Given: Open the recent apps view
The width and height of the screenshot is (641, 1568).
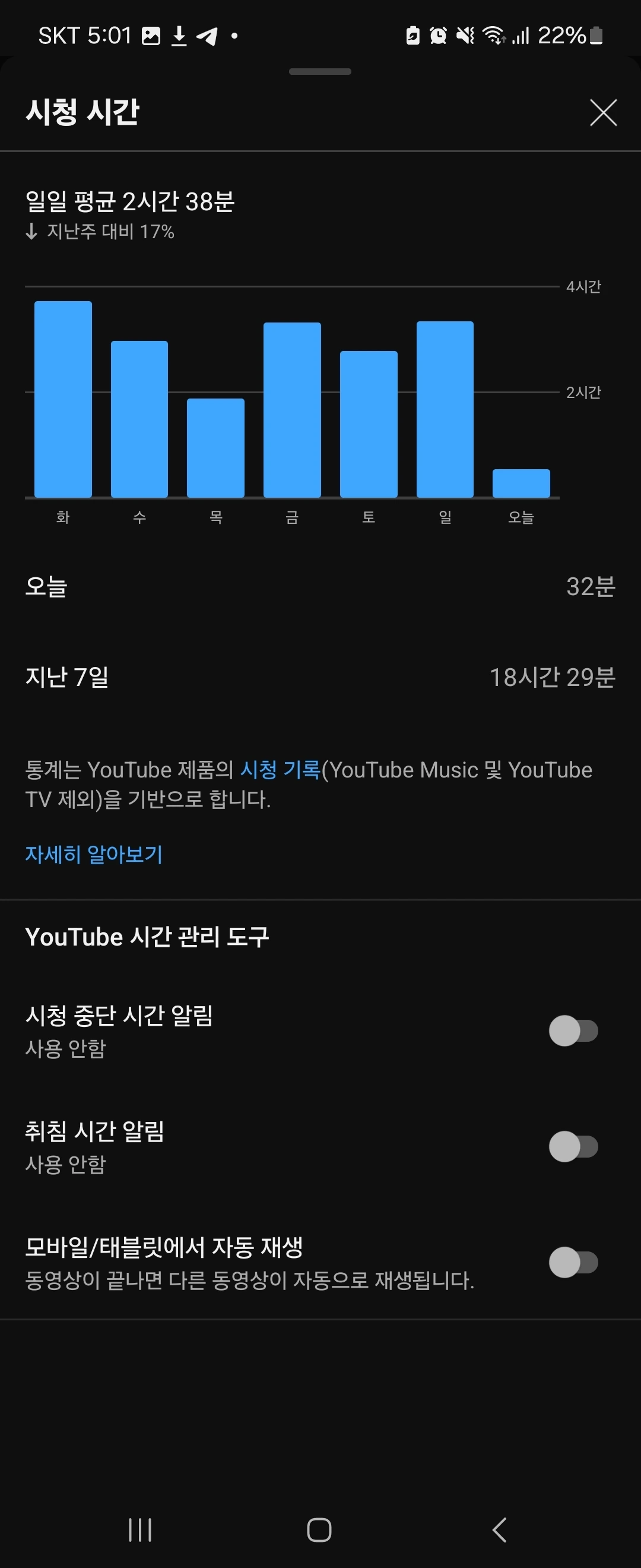Looking at the screenshot, I should point(140,1529).
